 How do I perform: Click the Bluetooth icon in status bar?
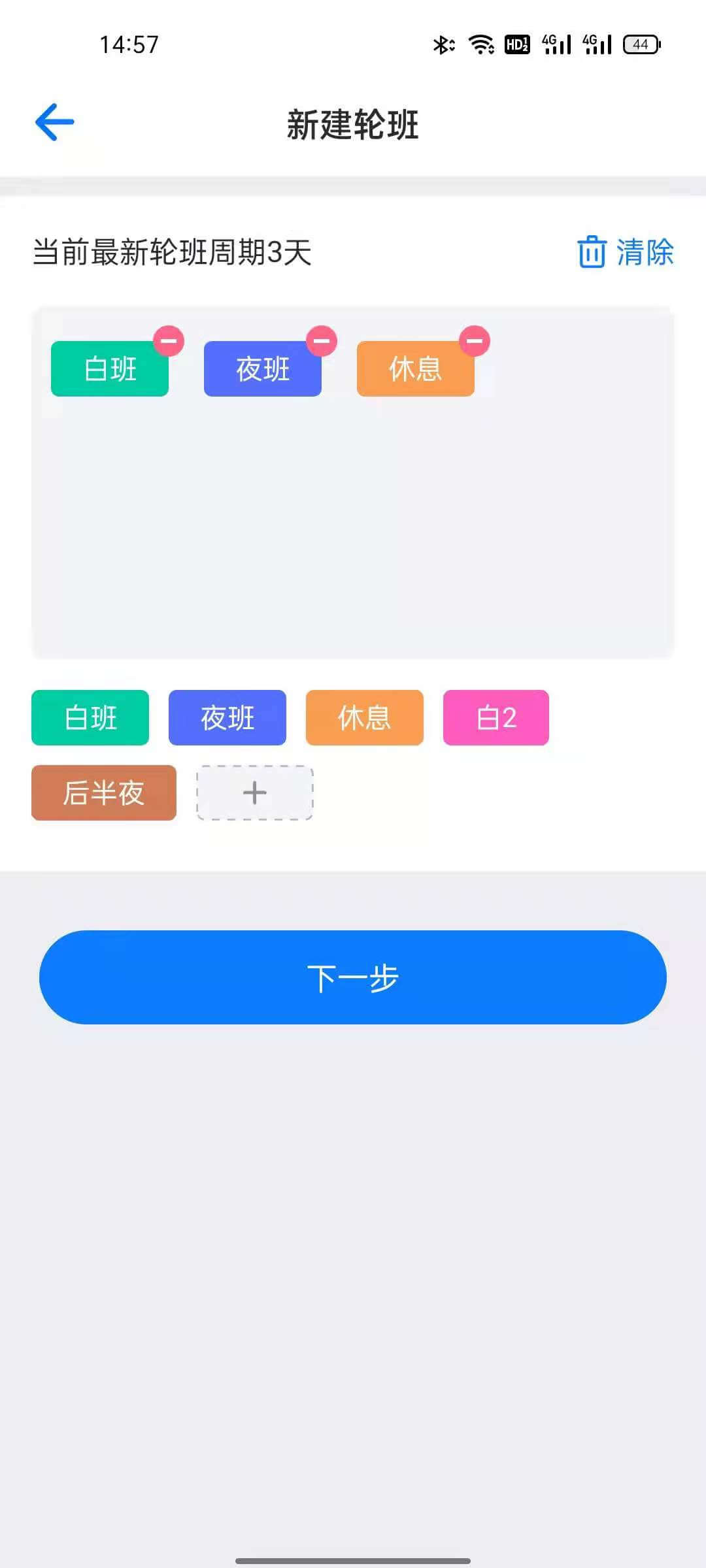(x=442, y=44)
